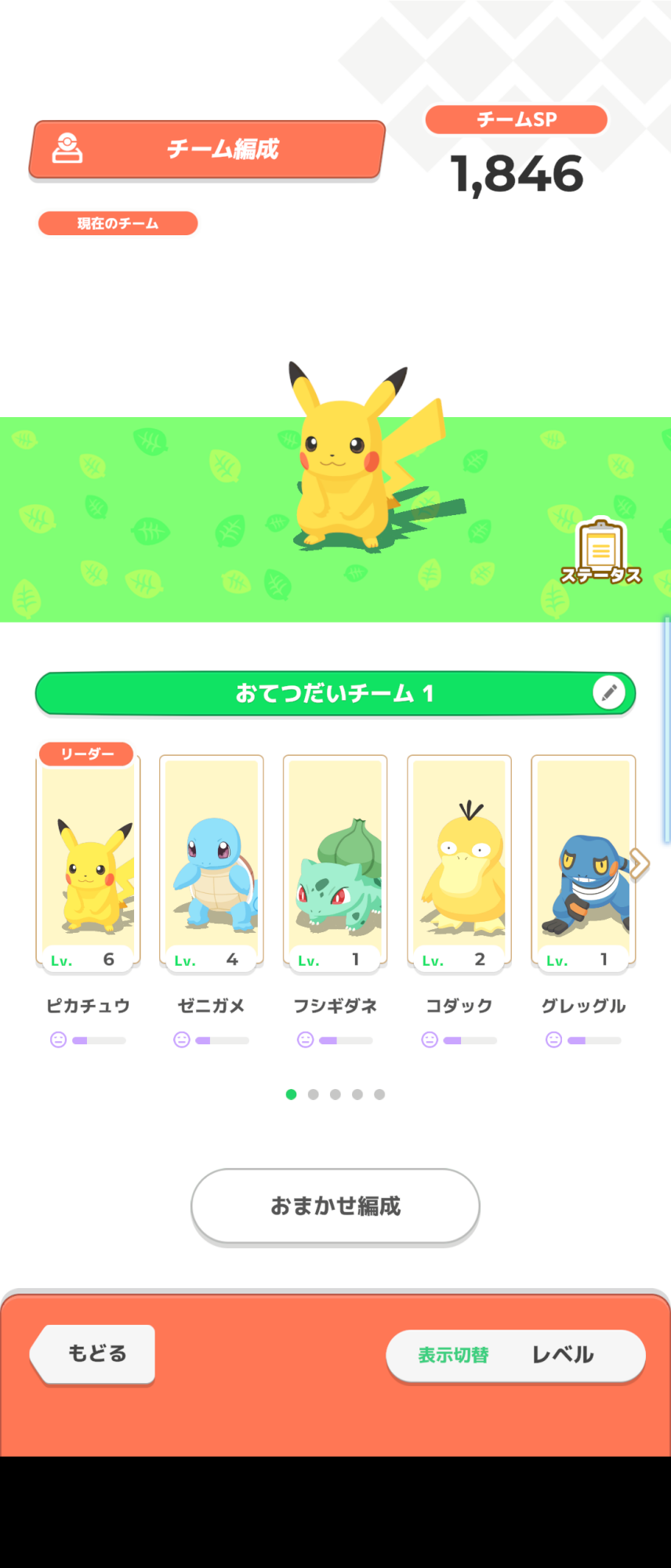Open the コダック card
Screen dimensions: 671x1568
(459, 862)
